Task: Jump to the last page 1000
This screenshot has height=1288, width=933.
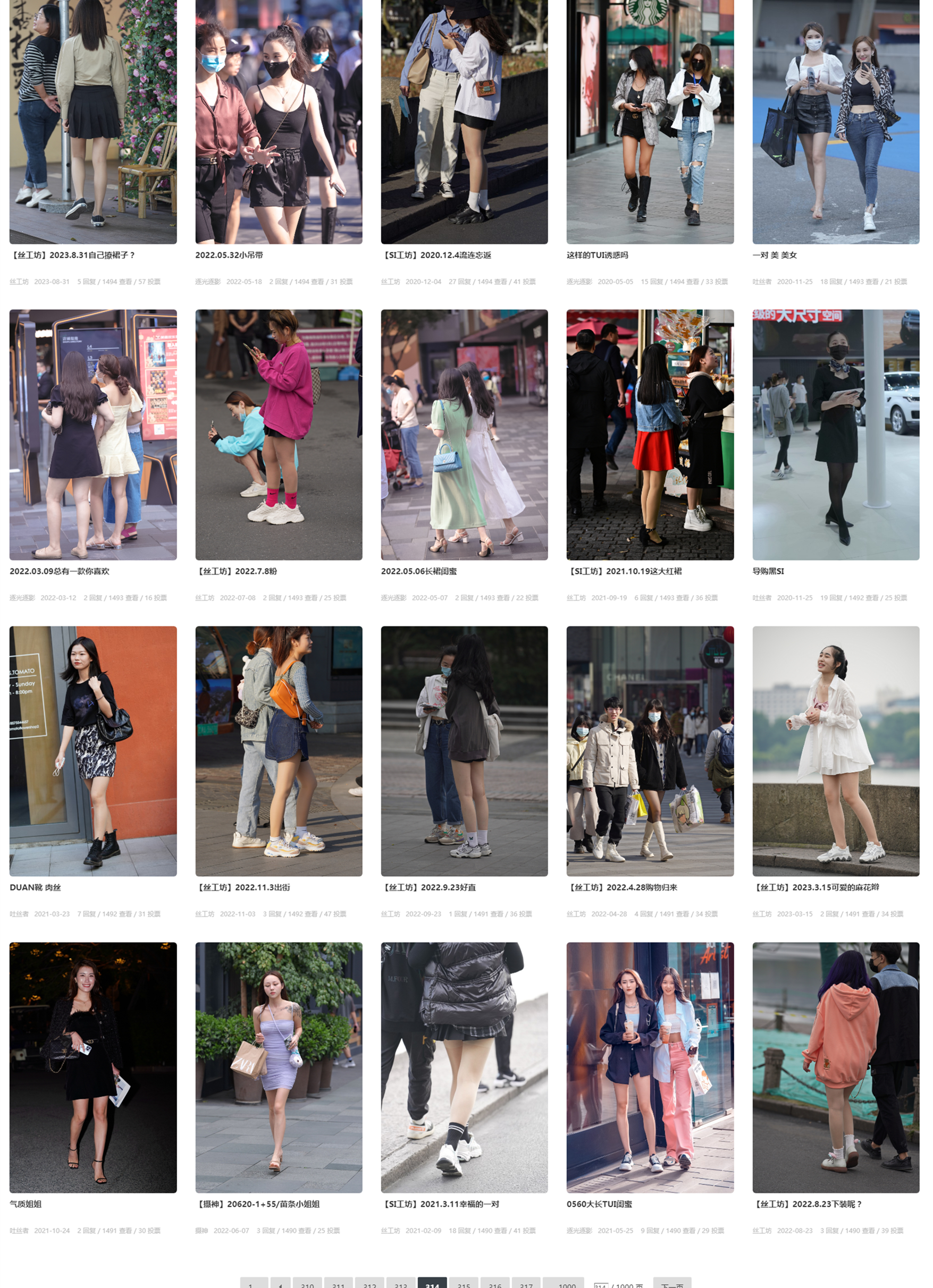Action: (567, 1282)
